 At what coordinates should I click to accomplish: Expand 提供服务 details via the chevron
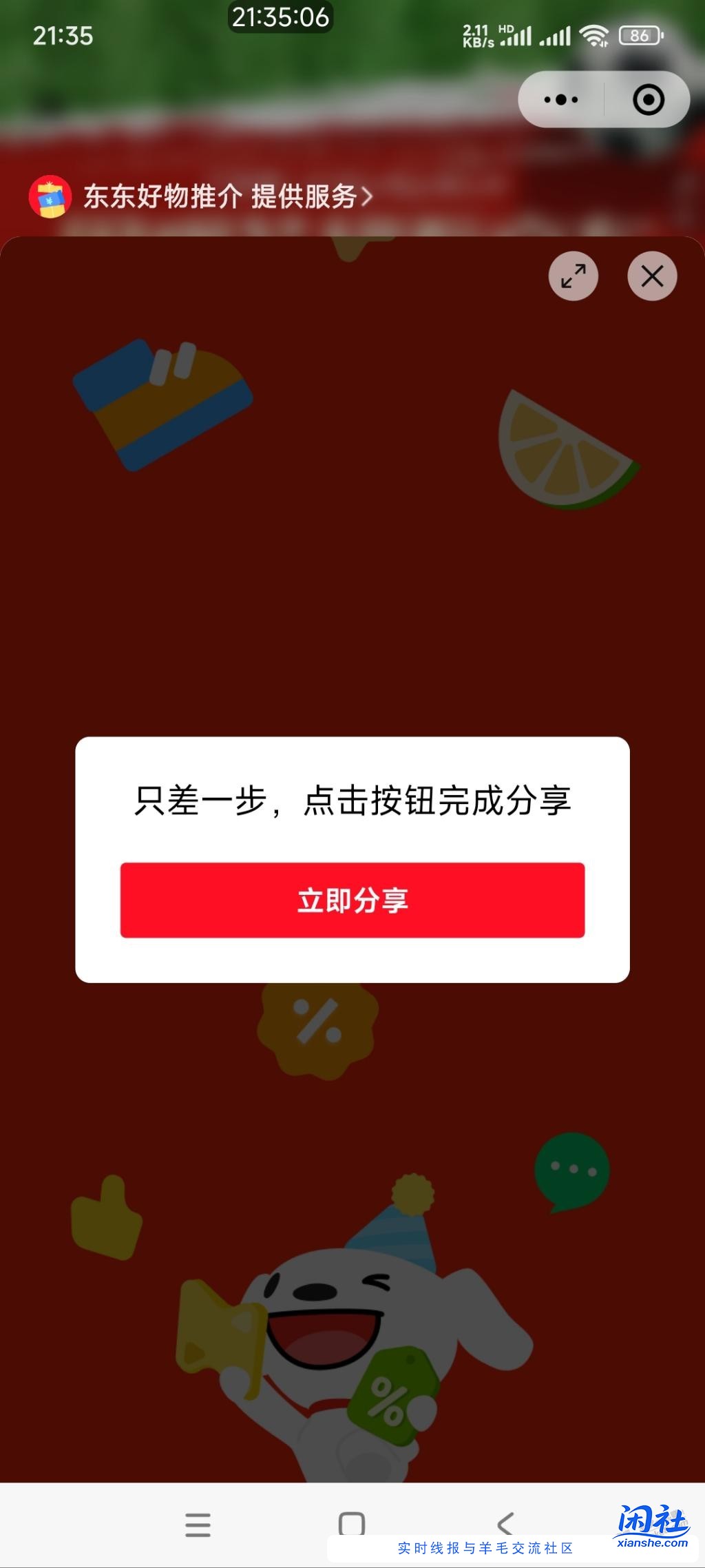click(368, 197)
